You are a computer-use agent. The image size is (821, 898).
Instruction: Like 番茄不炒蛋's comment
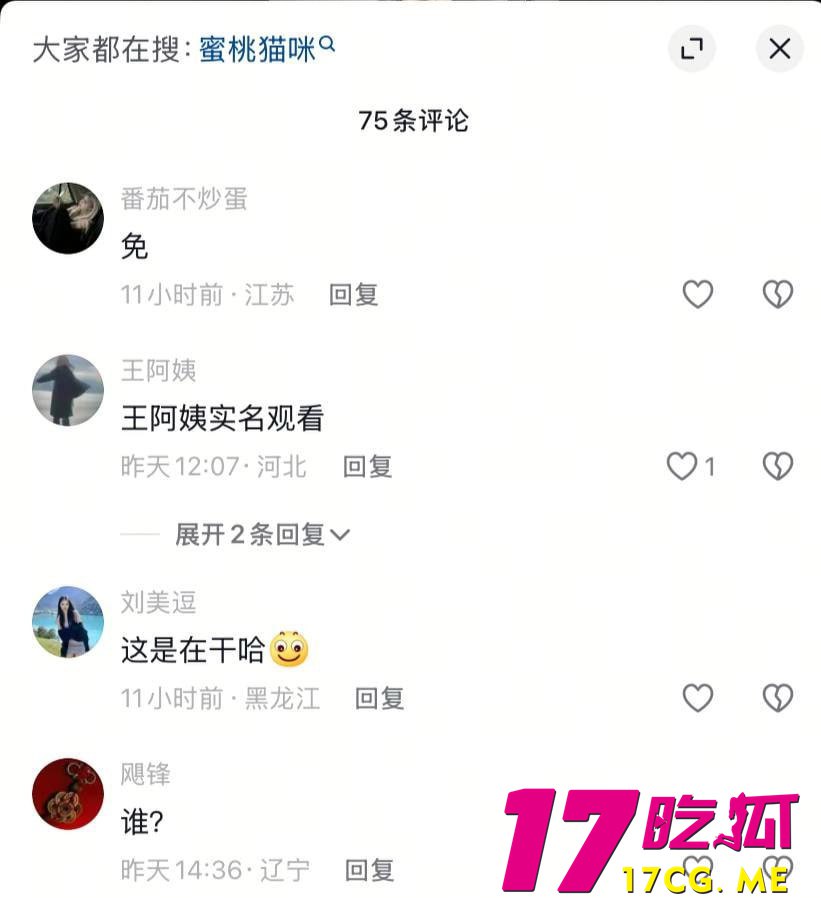pyautogui.click(x=697, y=294)
